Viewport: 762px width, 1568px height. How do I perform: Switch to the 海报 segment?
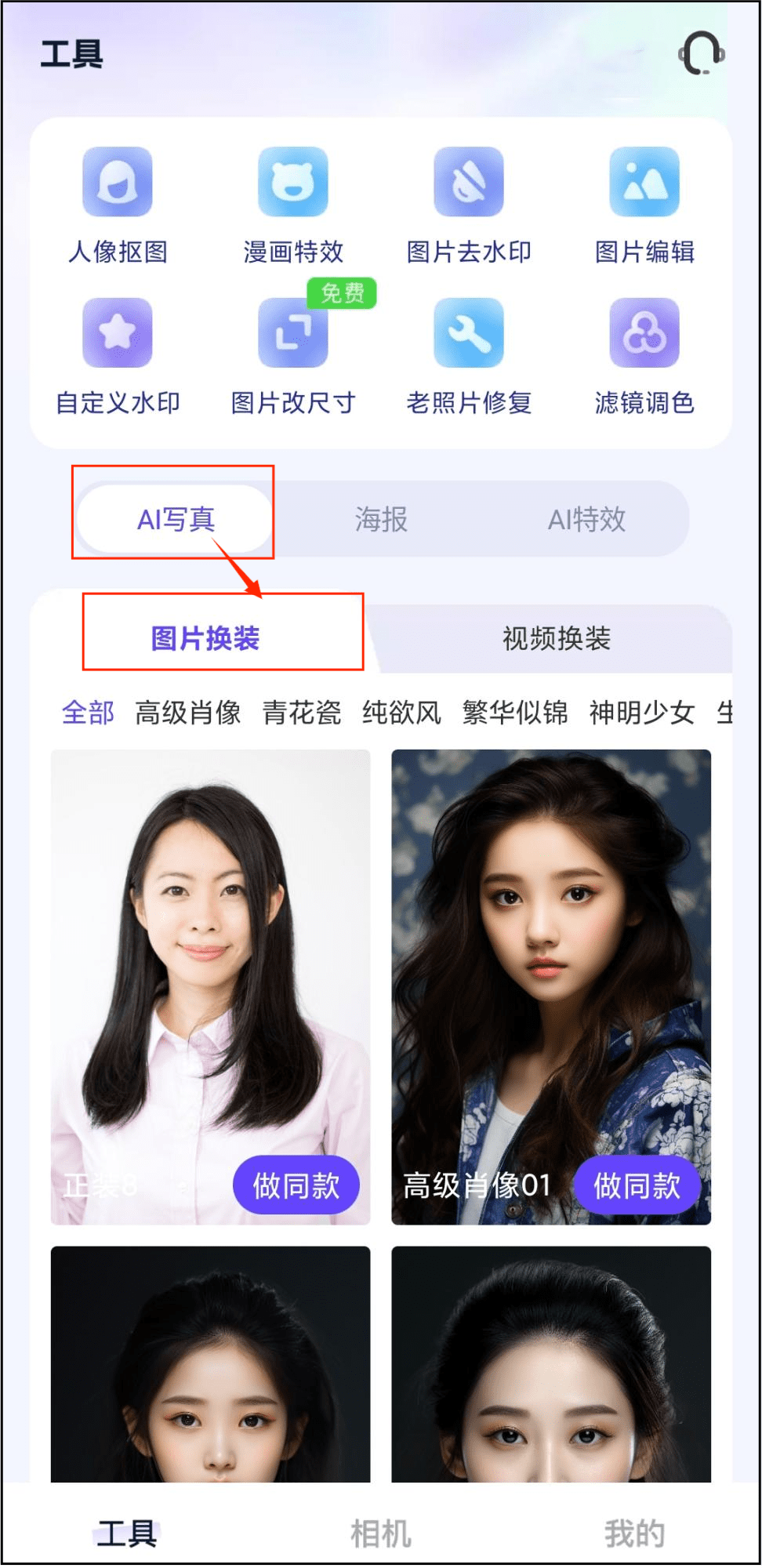[381, 519]
